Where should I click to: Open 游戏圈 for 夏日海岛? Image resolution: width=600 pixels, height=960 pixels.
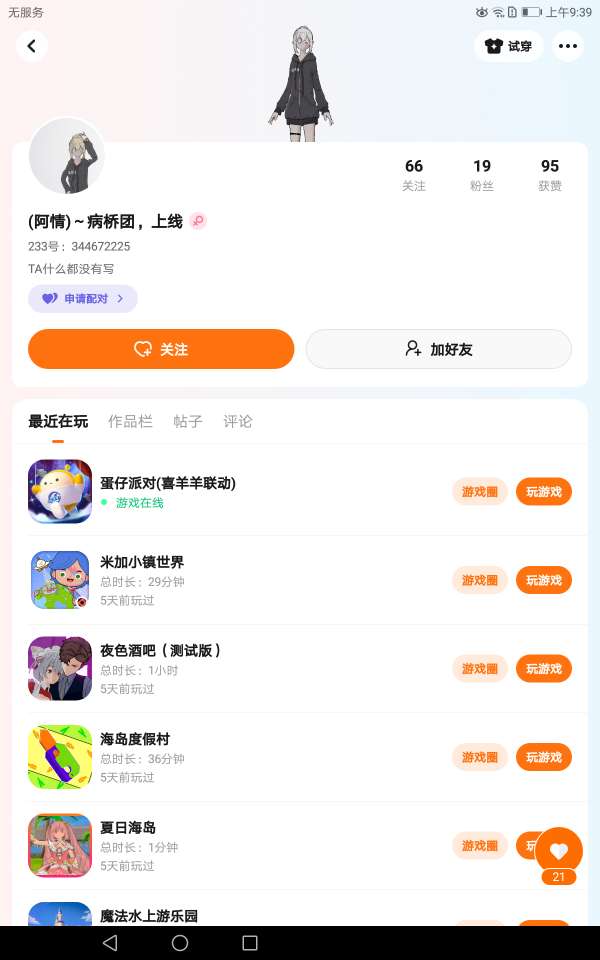pyautogui.click(x=480, y=846)
